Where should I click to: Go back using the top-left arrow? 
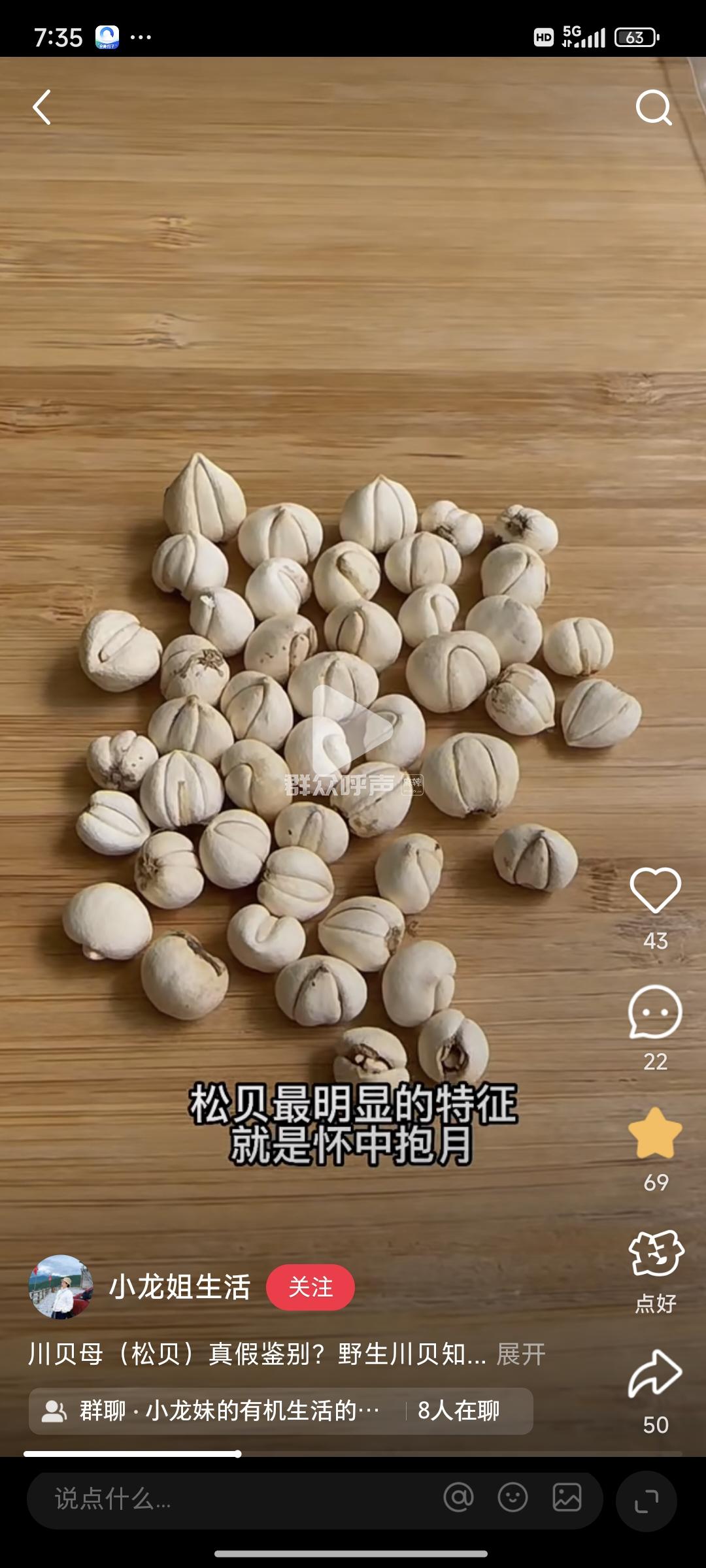(x=42, y=107)
